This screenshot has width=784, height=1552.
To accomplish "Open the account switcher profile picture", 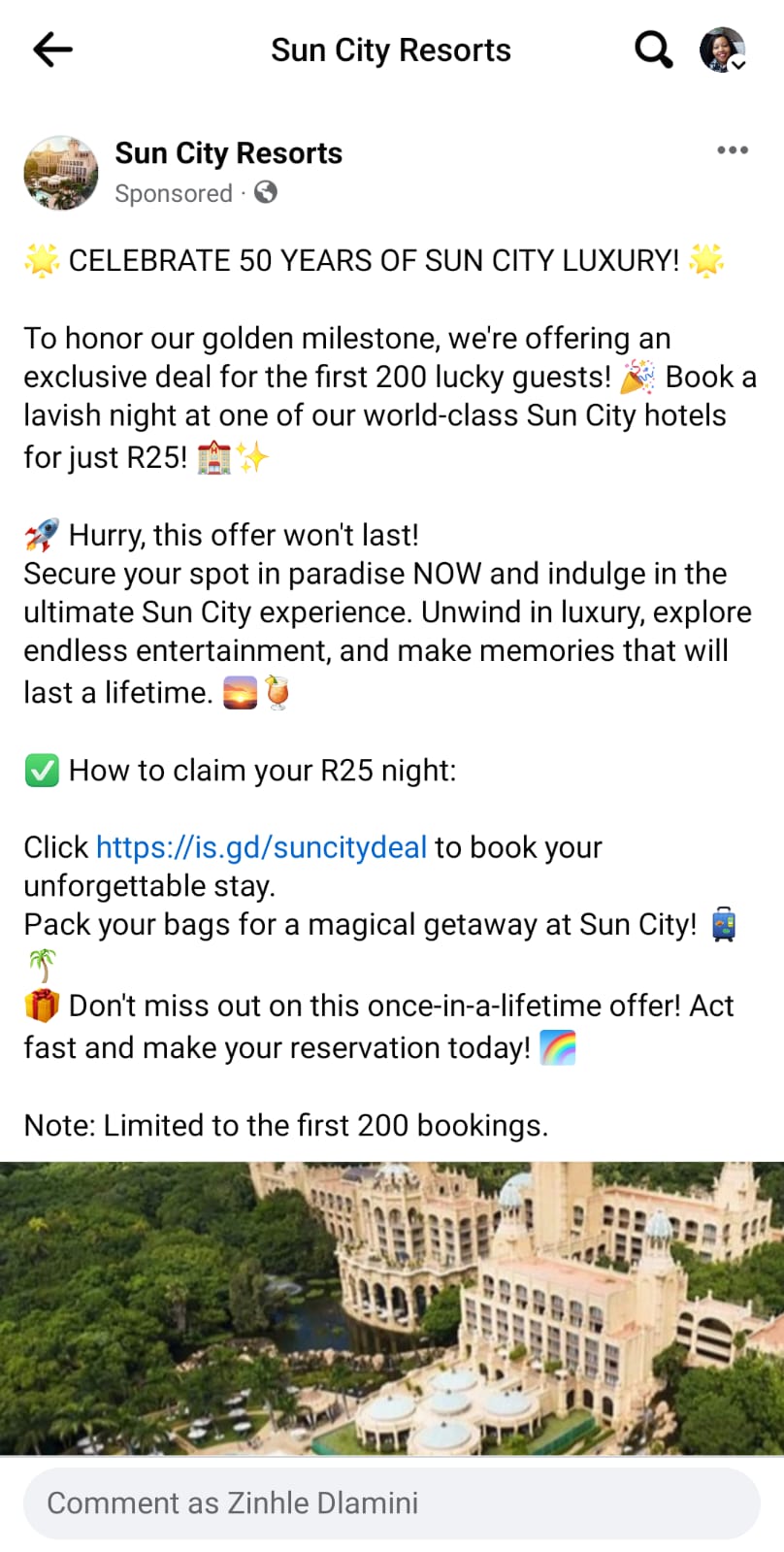I will click(722, 50).
